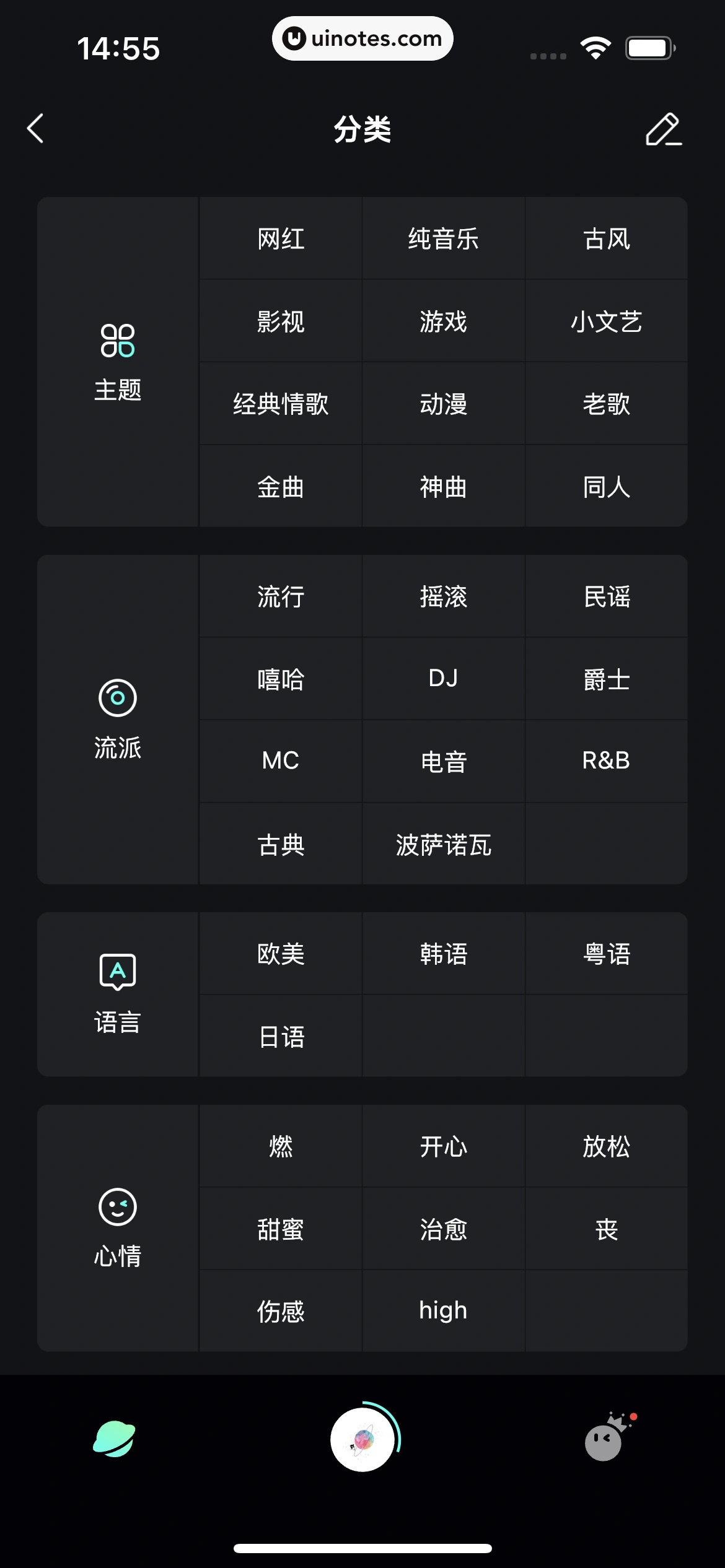Tap the uinotes.com pill at the top
Screen dimensions: 725x1568
pyautogui.click(x=362, y=38)
